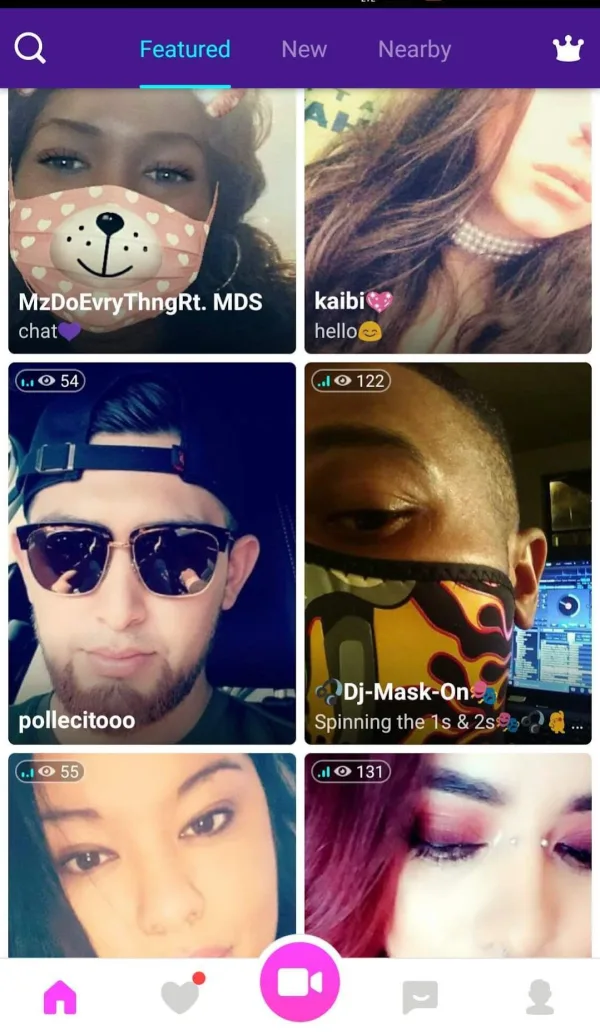The height and width of the screenshot is (1035, 600).
Task: Open the profile tab
Action: tap(540, 996)
